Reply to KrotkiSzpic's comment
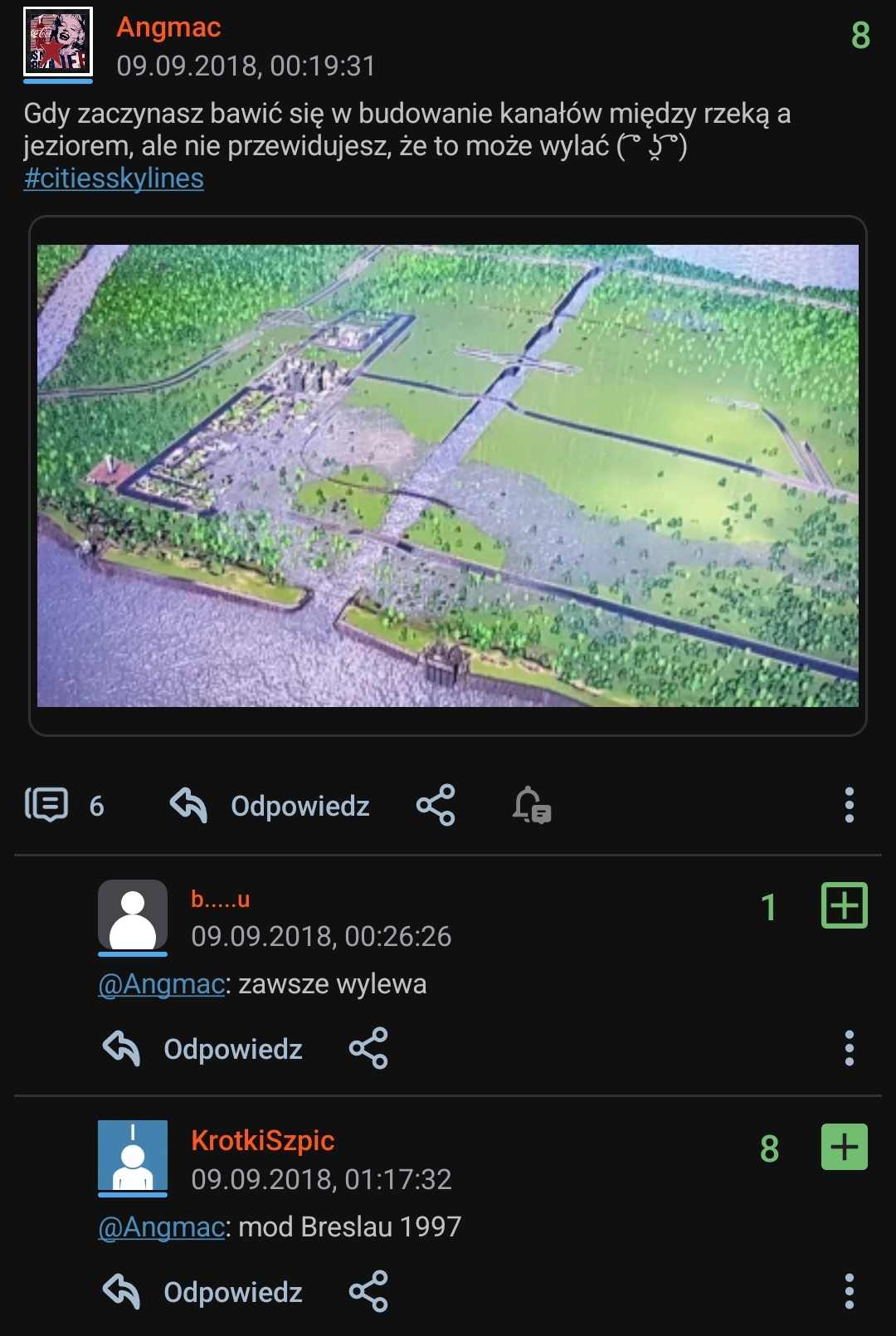This screenshot has width=896, height=1336. click(203, 1292)
